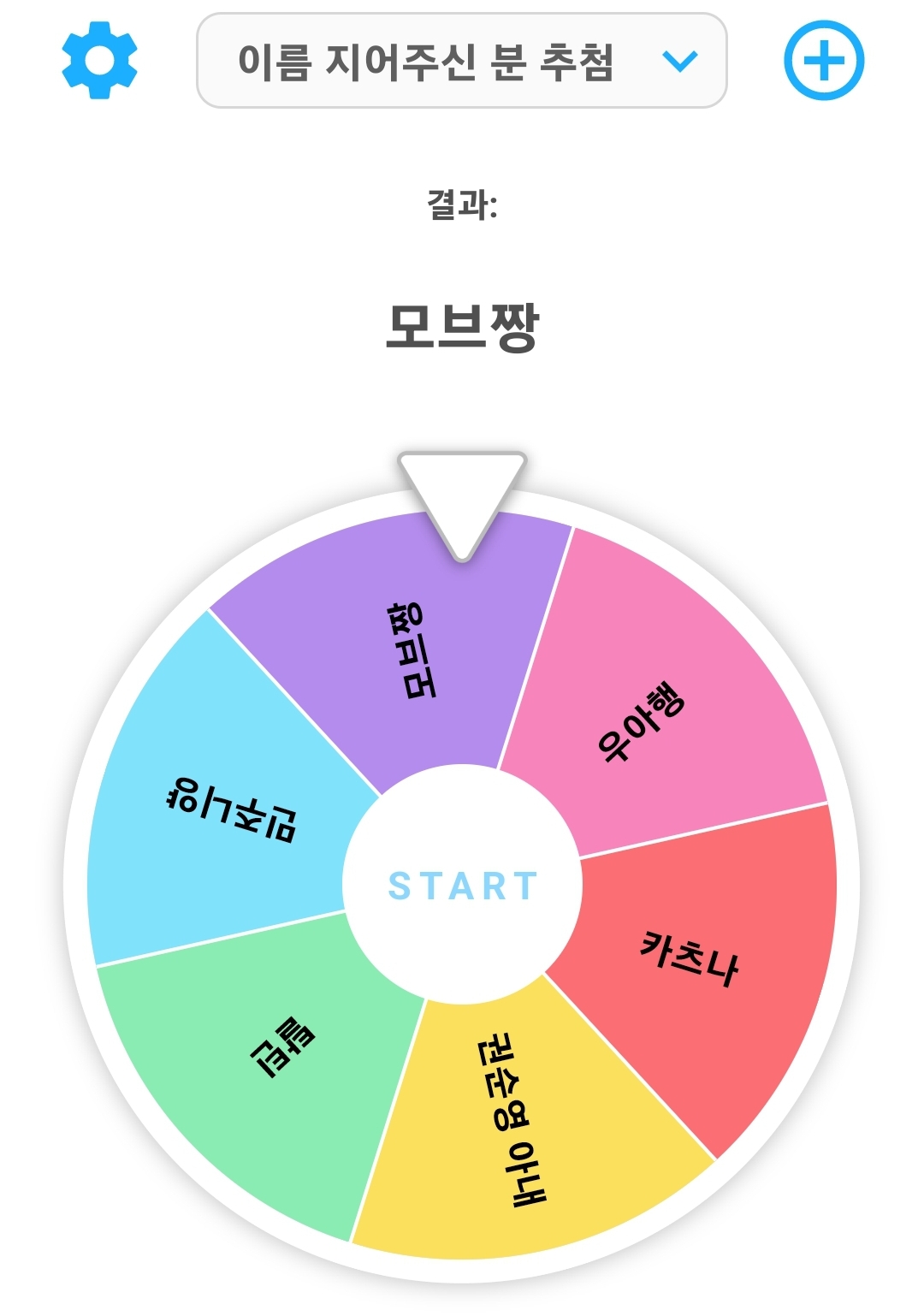Screen dimensions: 924x1316
Task: Open the settings gear icon
Action: 99,61
